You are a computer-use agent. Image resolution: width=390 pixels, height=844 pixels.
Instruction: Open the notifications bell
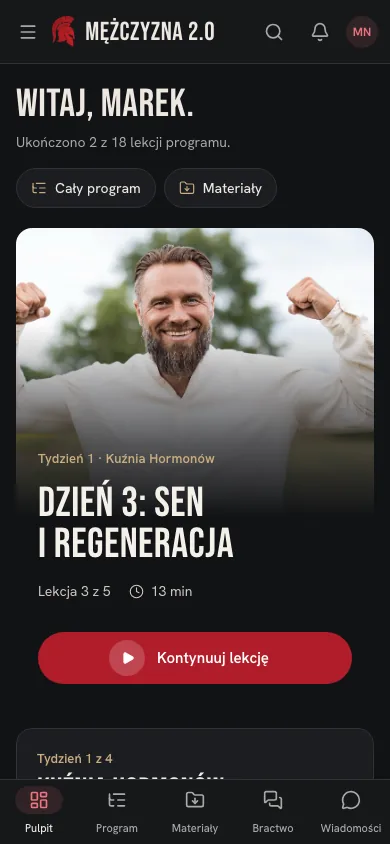click(x=320, y=32)
